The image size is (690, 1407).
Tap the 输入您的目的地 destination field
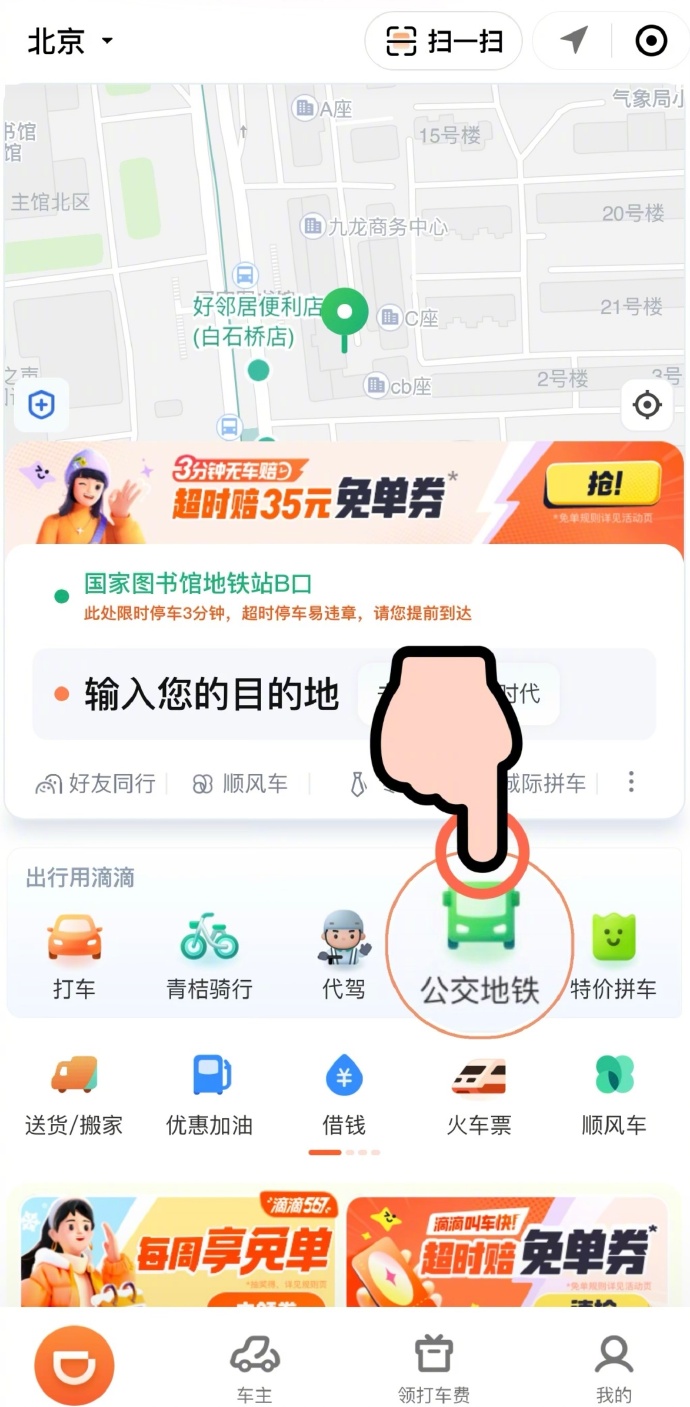pyautogui.click(x=211, y=694)
